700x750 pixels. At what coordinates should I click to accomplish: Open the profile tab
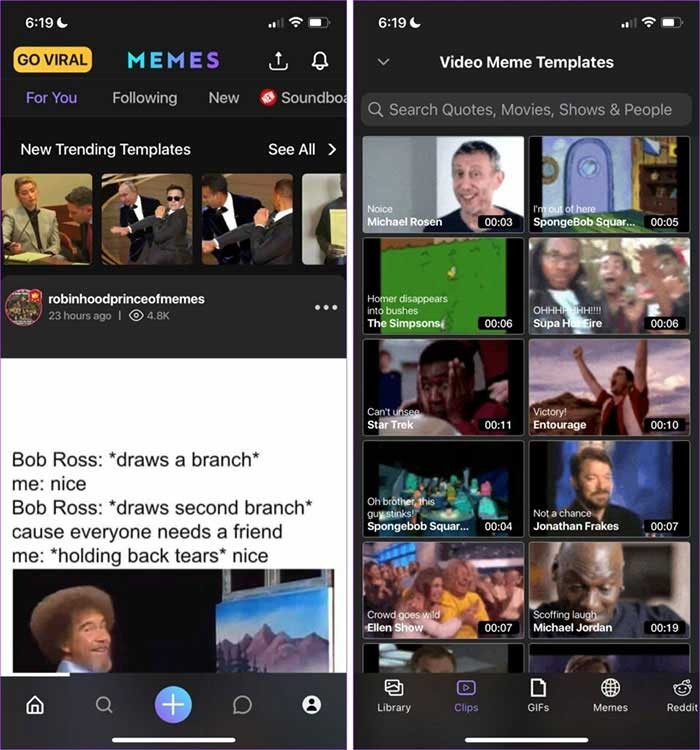click(312, 705)
